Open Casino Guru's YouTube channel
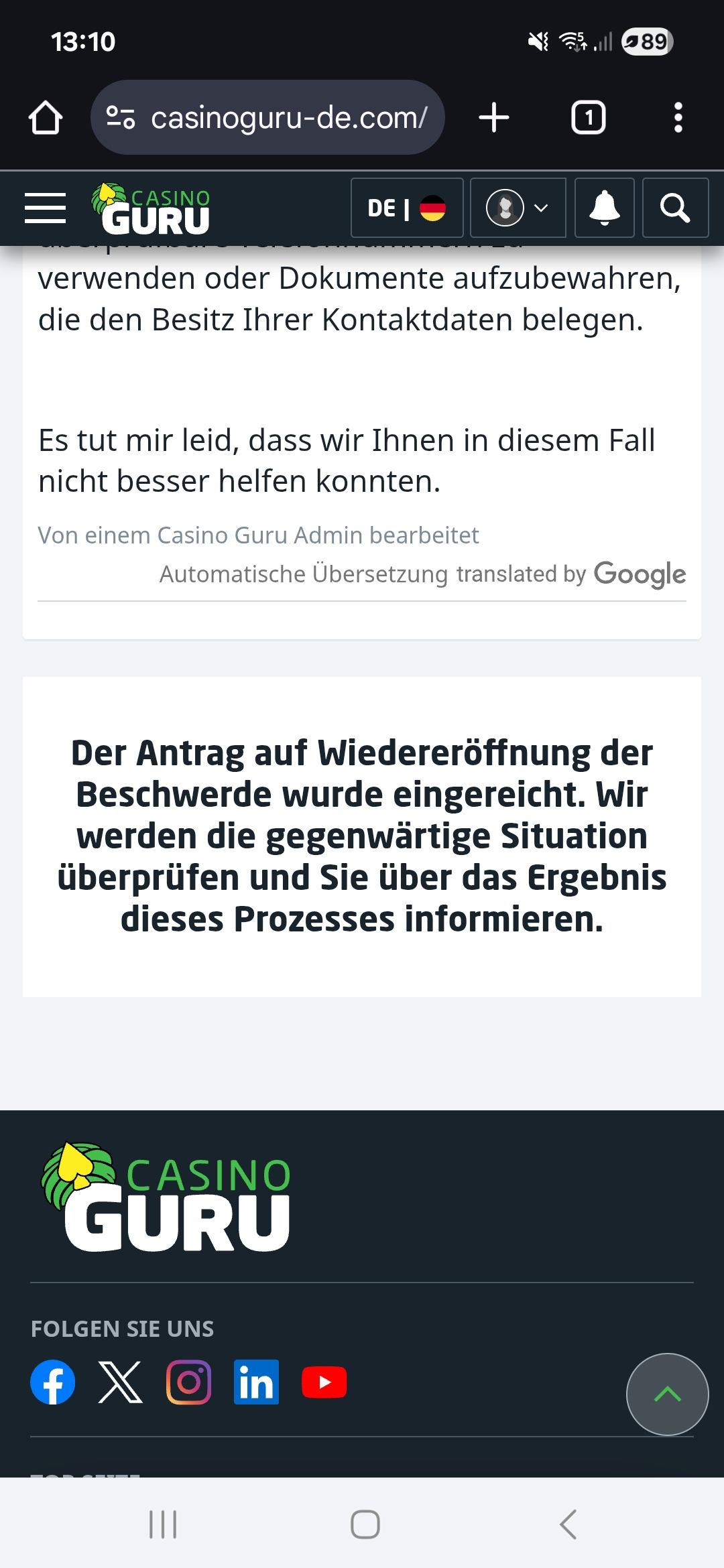This screenshot has width=724, height=1568. click(324, 1382)
